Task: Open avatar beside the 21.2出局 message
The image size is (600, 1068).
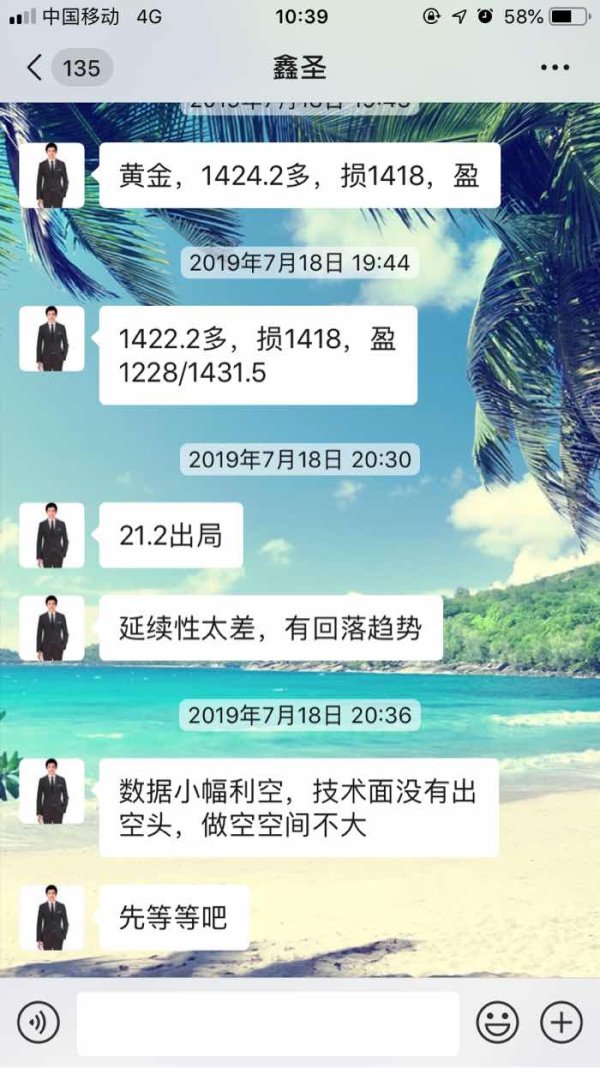Action: tap(52, 535)
